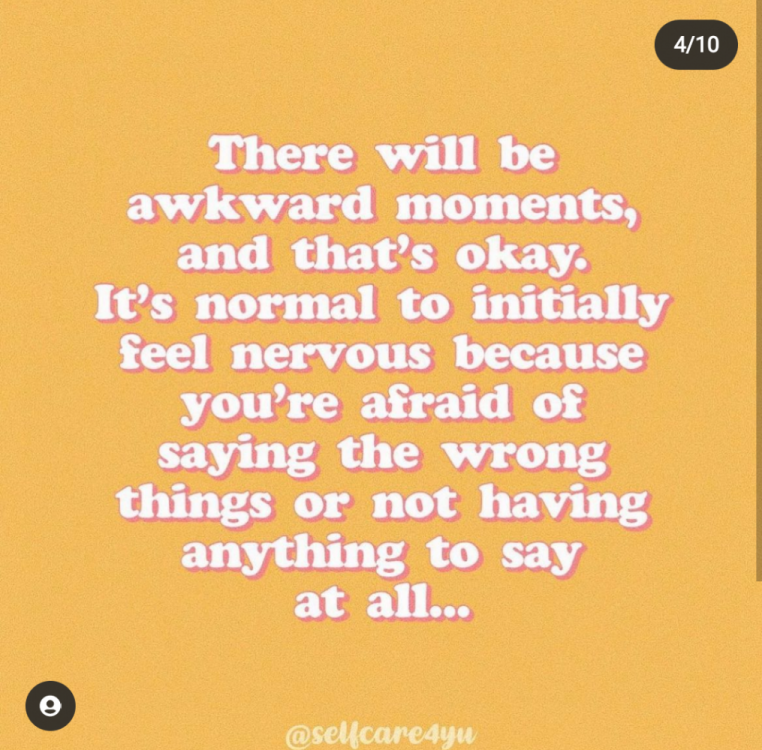
Task: Show tagged accounts on this post
Action: pyautogui.click(x=50, y=706)
